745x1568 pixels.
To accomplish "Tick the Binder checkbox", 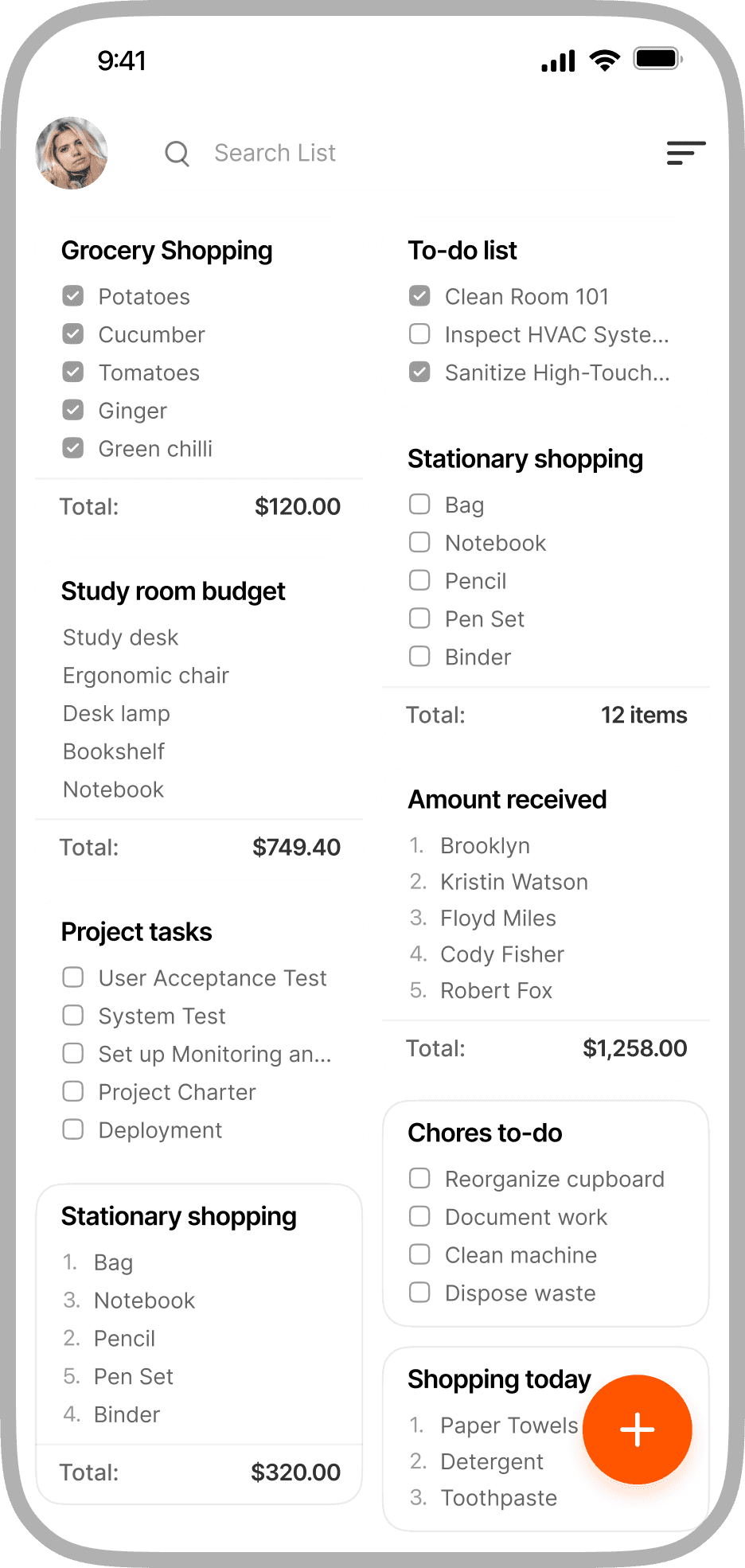I will coord(419,657).
